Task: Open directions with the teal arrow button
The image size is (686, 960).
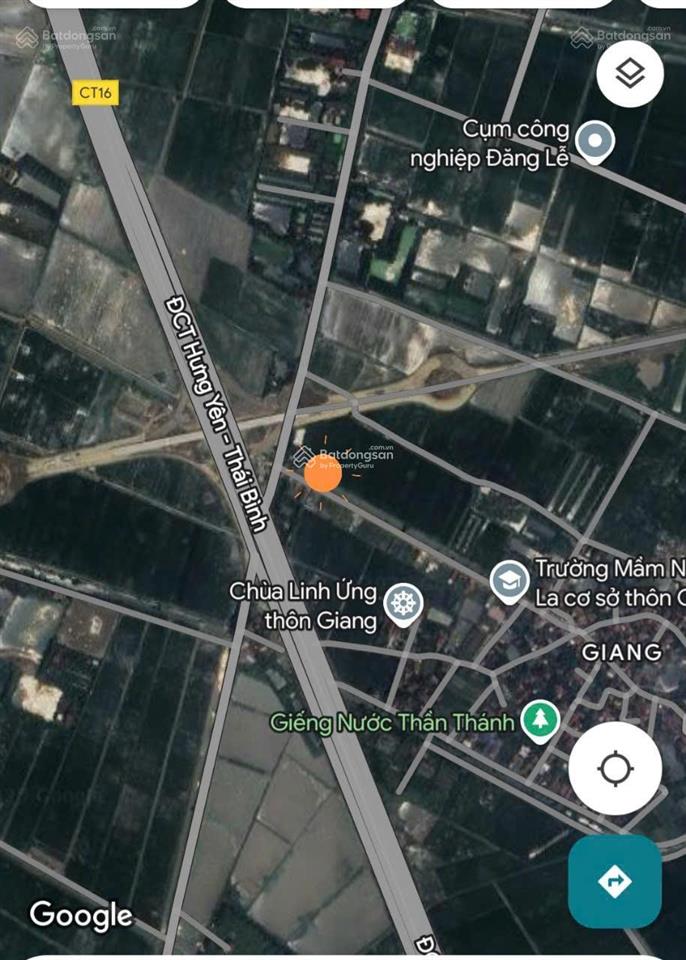Action: [614, 881]
